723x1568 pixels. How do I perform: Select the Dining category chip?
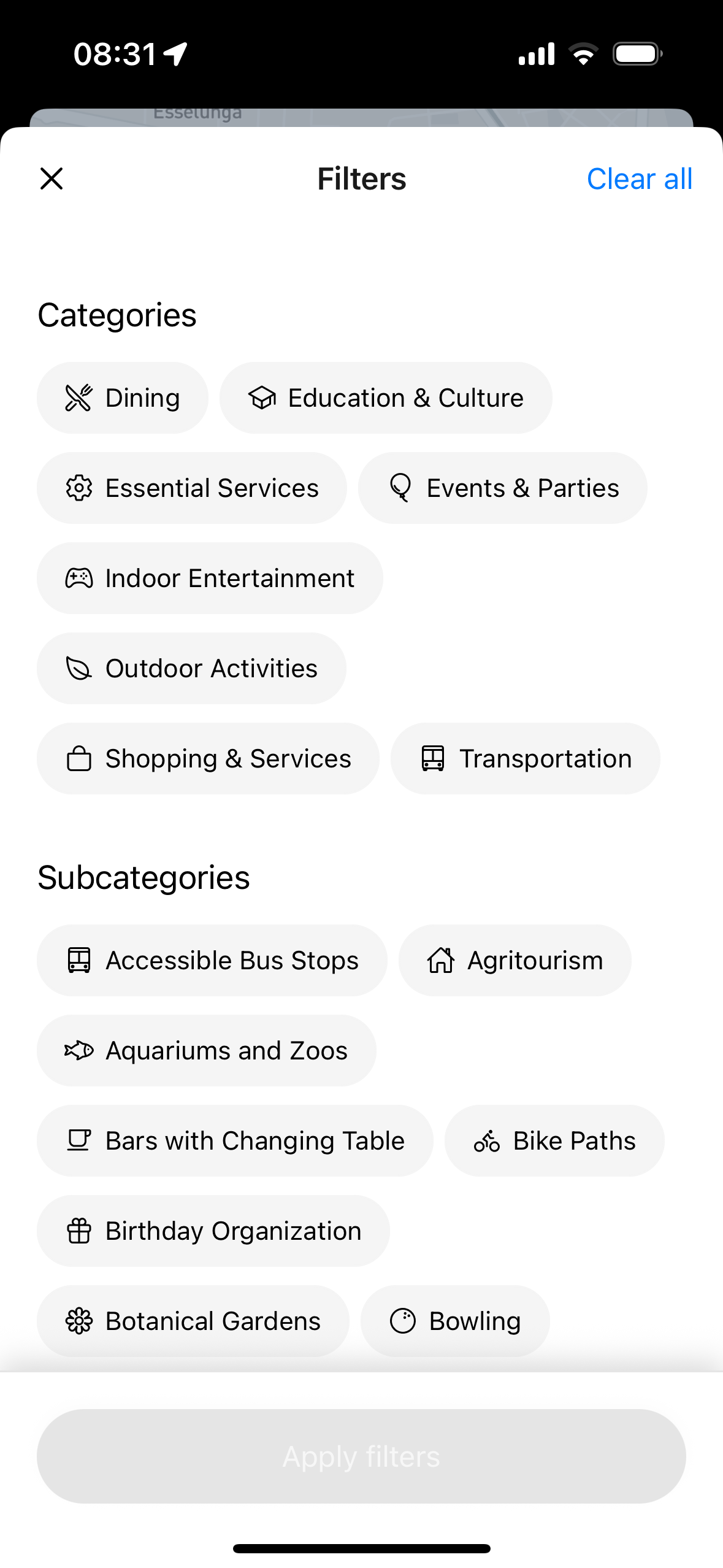[x=123, y=398]
